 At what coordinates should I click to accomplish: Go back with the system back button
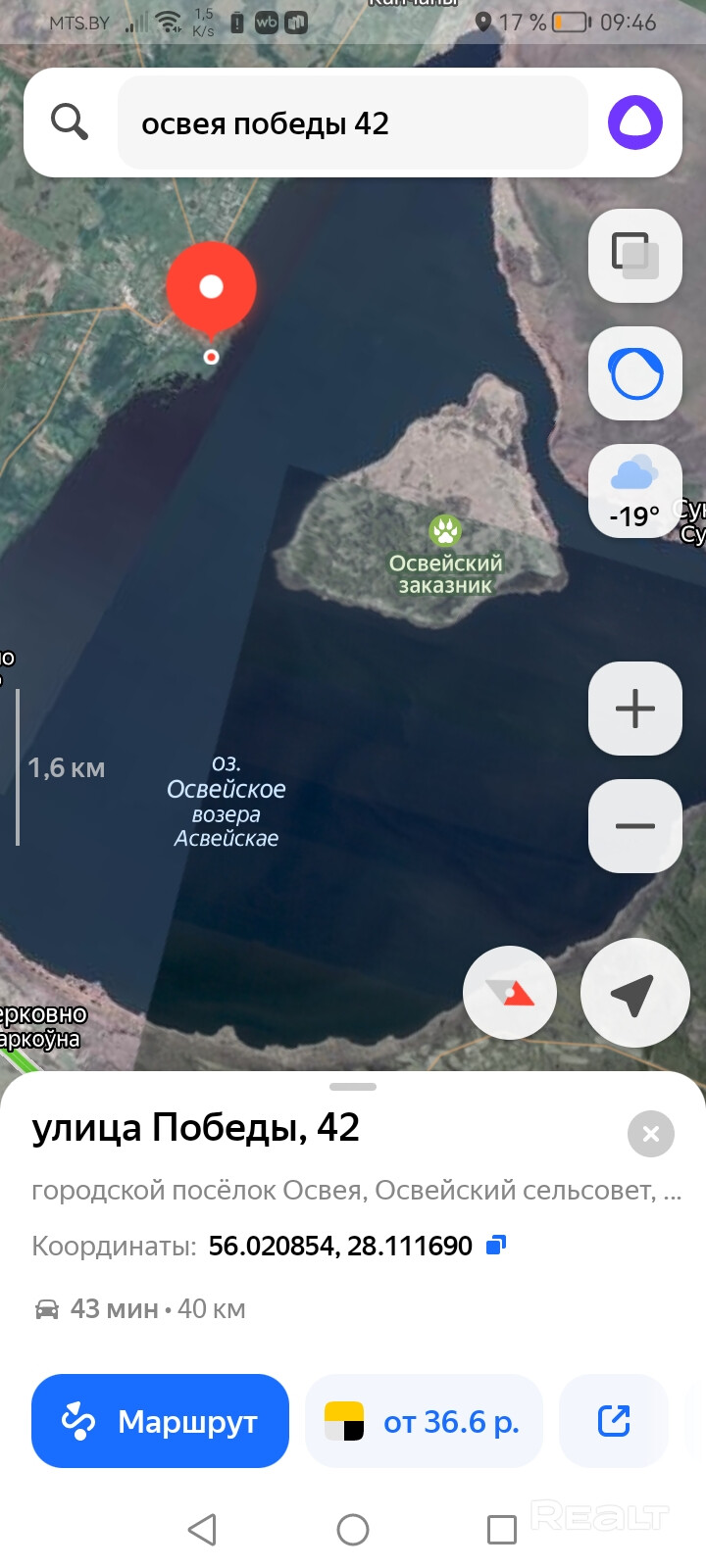[x=202, y=1529]
